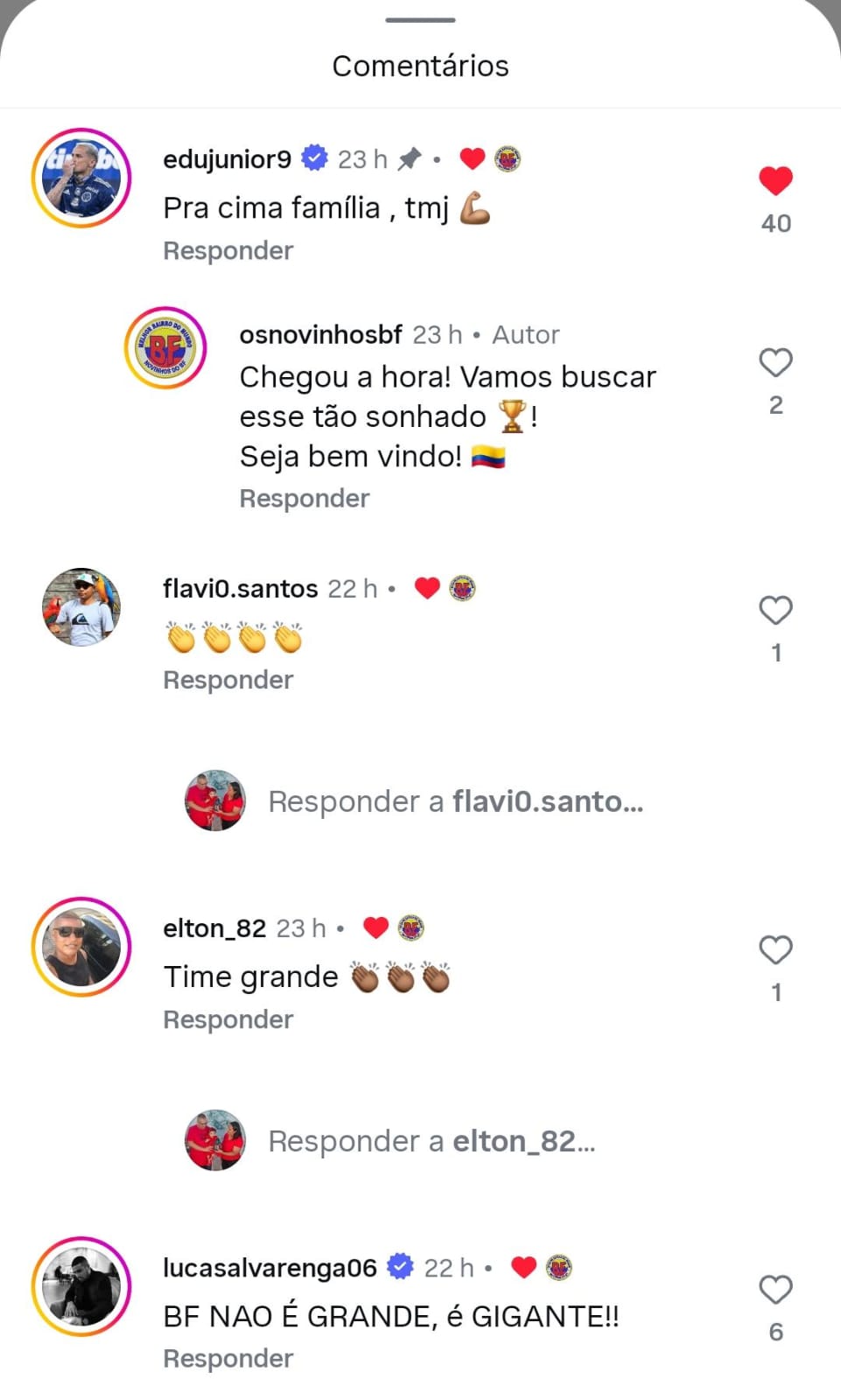
Task: Tap Responder under lucasalvarenga06's comment
Action: click(228, 1359)
